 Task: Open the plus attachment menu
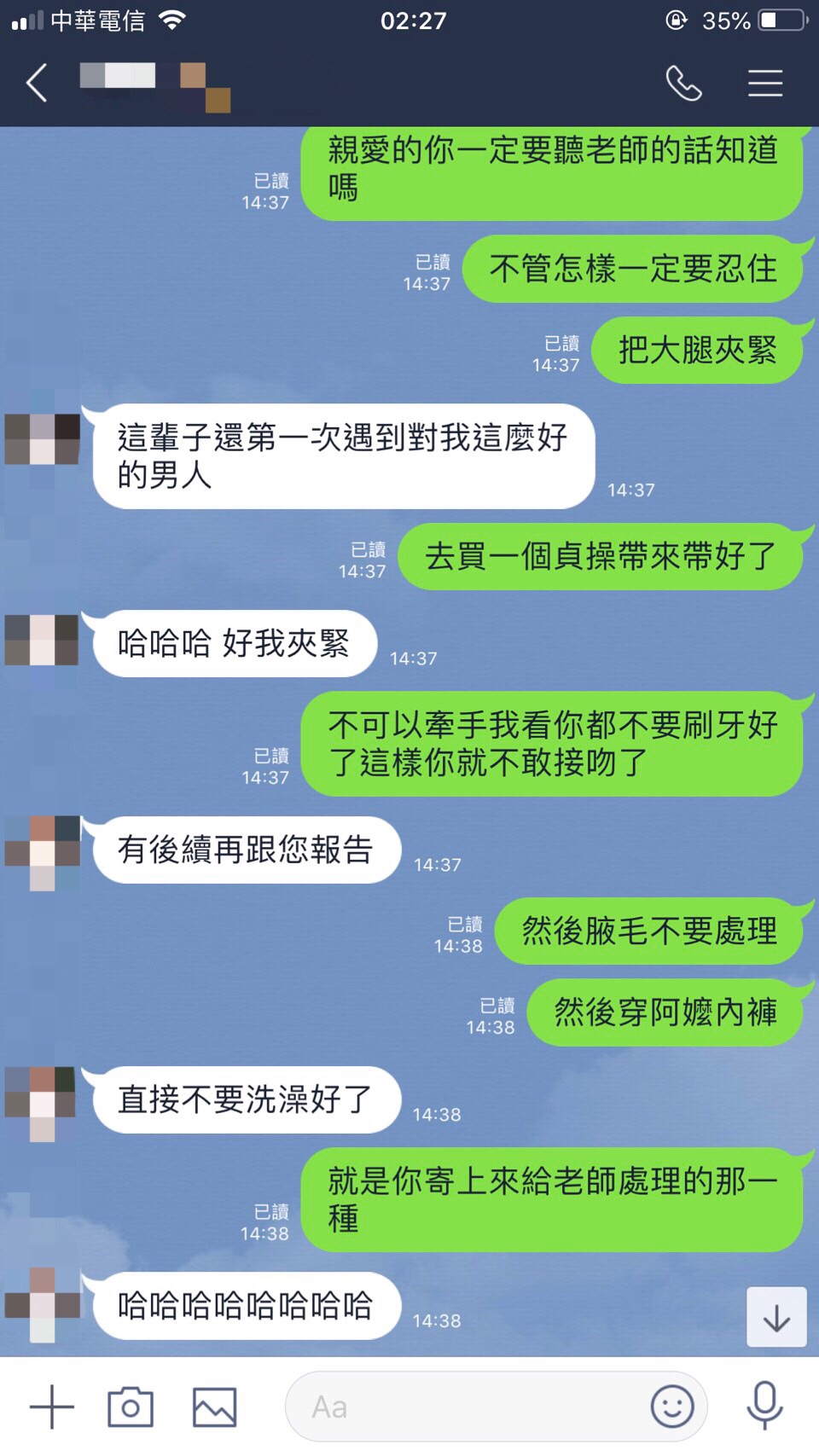point(52,1407)
